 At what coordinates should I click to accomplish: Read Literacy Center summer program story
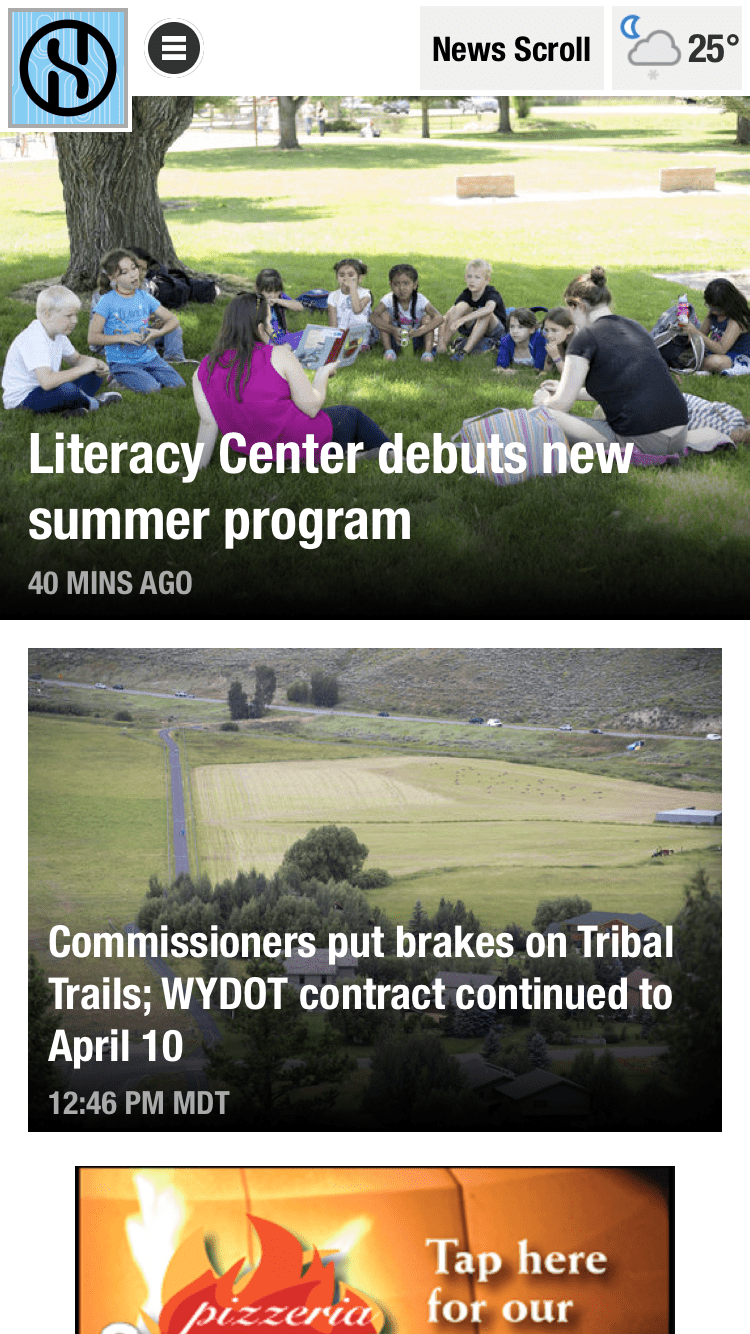point(330,487)
